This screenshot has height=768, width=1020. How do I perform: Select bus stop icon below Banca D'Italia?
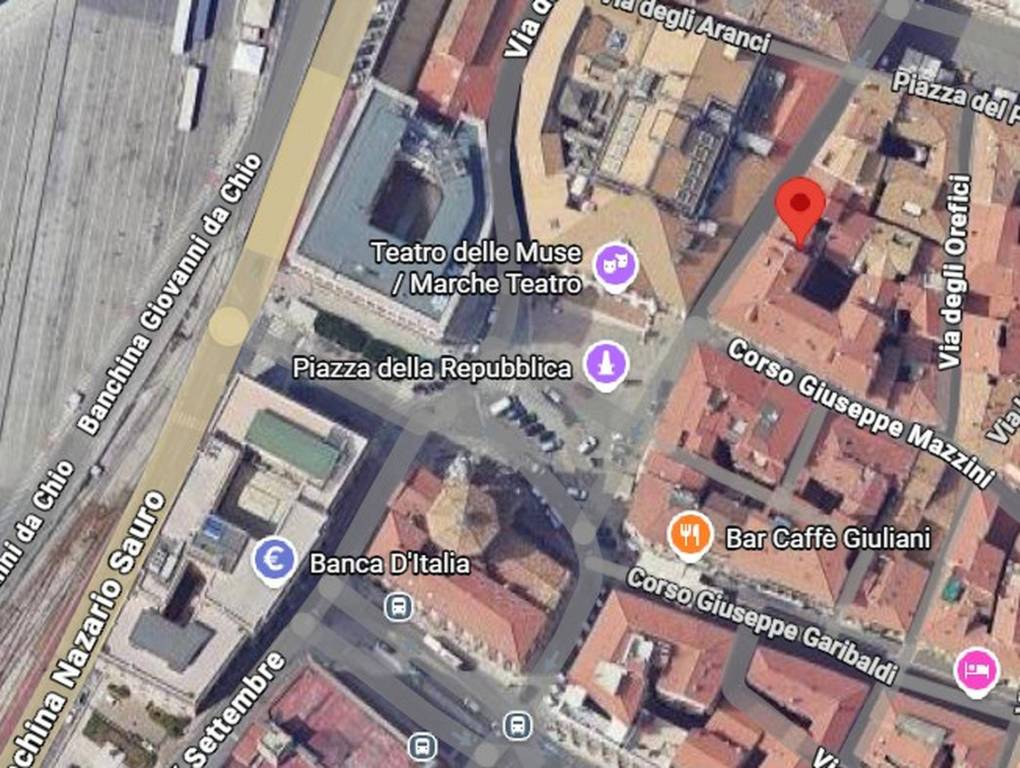click(399, 606)
